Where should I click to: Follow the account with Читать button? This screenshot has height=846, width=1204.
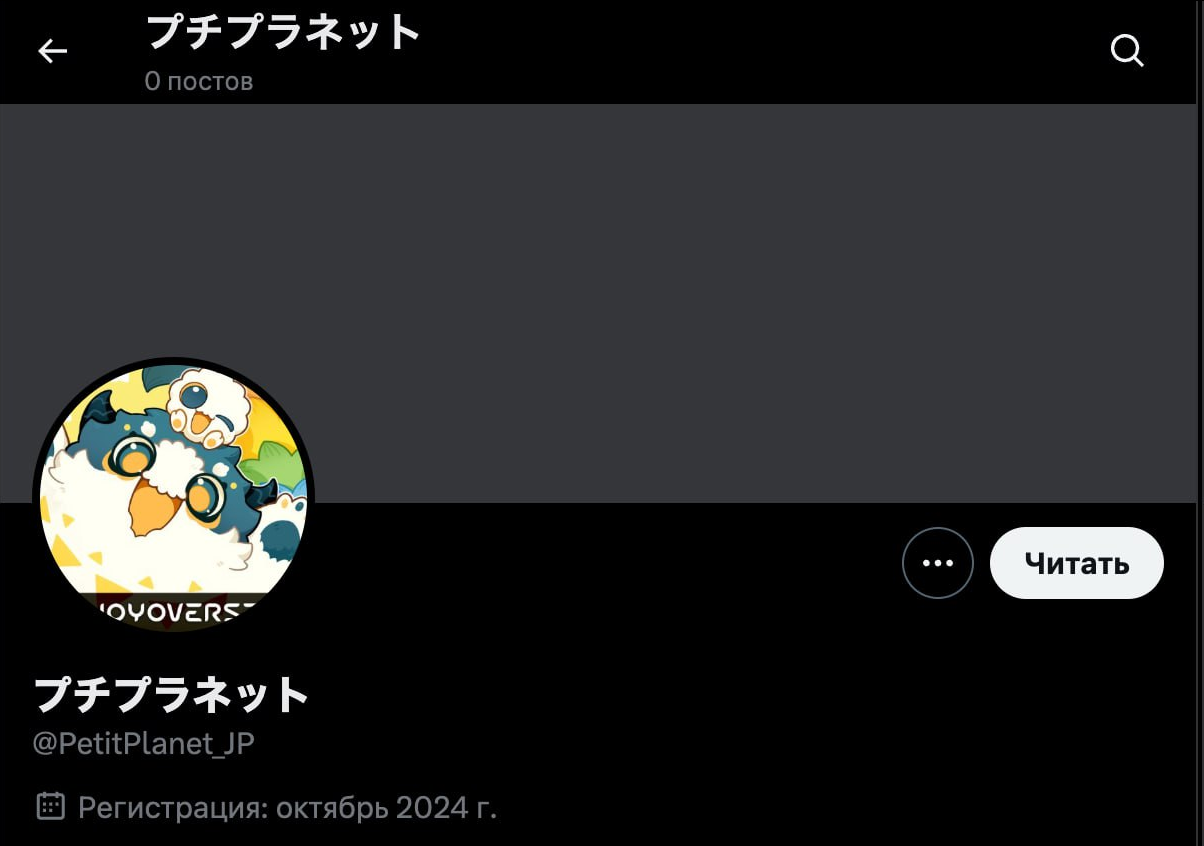(1076, 563)
